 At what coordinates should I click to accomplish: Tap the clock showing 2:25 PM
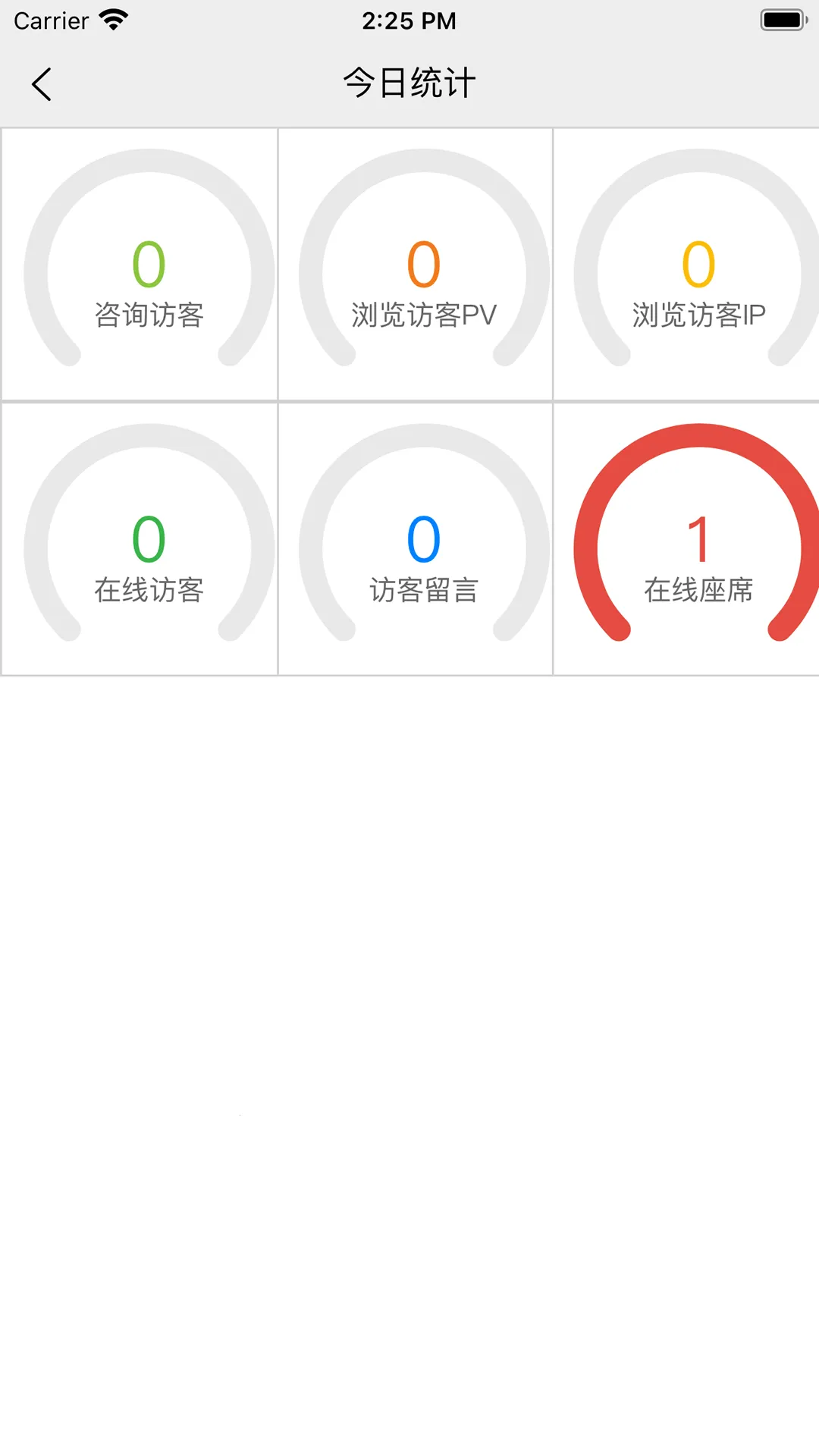tap(409, 19)
